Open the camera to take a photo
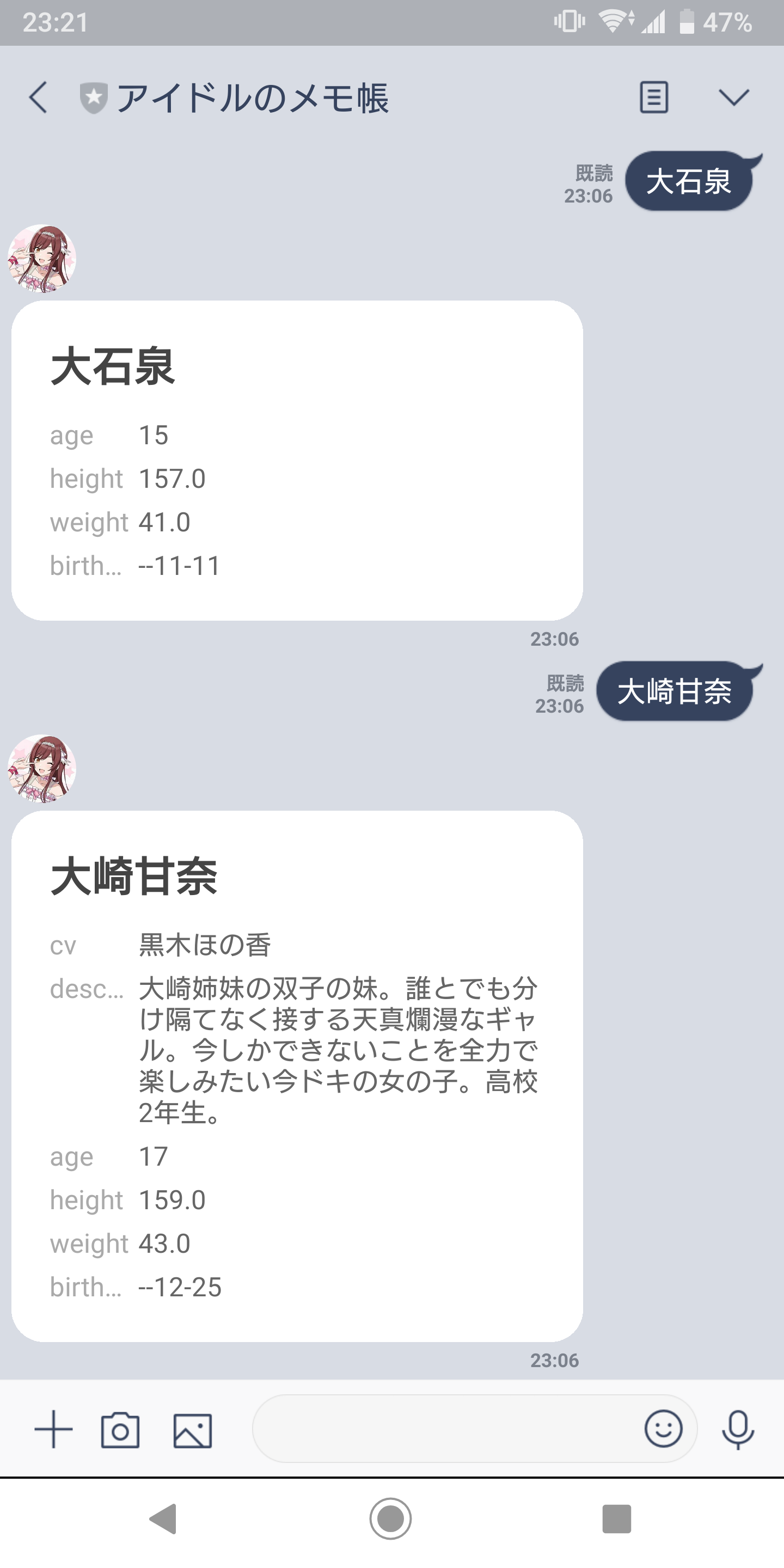 point(122,1430)
